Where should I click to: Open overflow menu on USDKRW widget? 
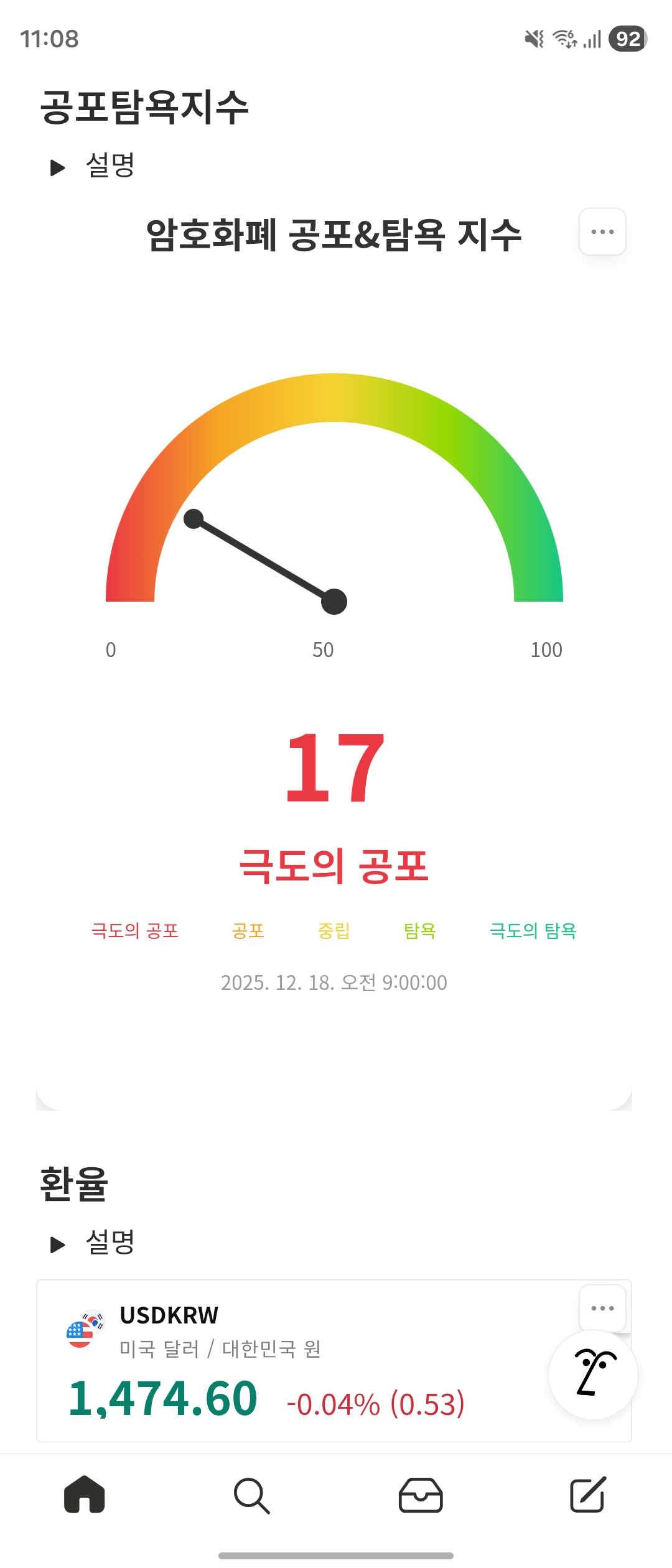point(602,1308)
